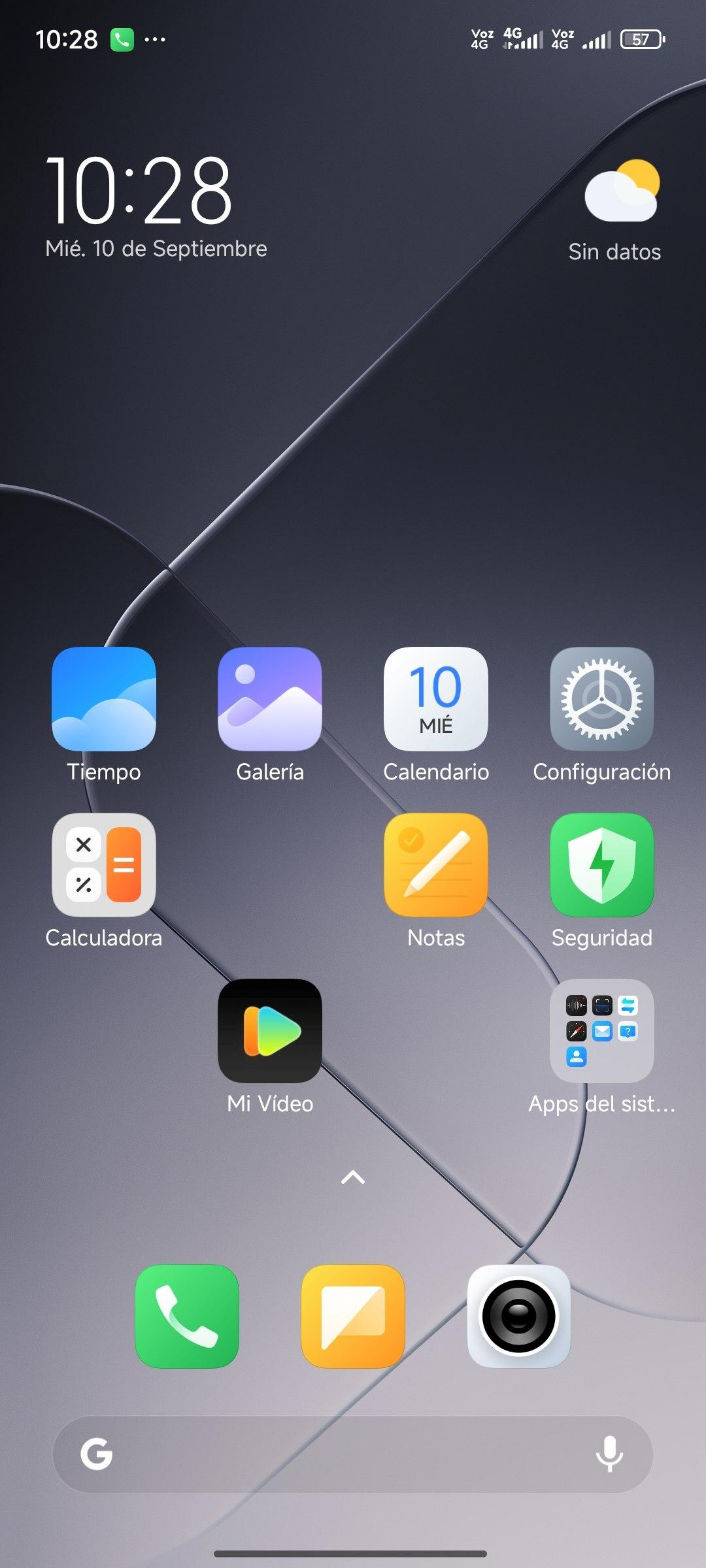Launch the camera from the dock
This screenshot has width=706, height=1568.
point(519,1316)
